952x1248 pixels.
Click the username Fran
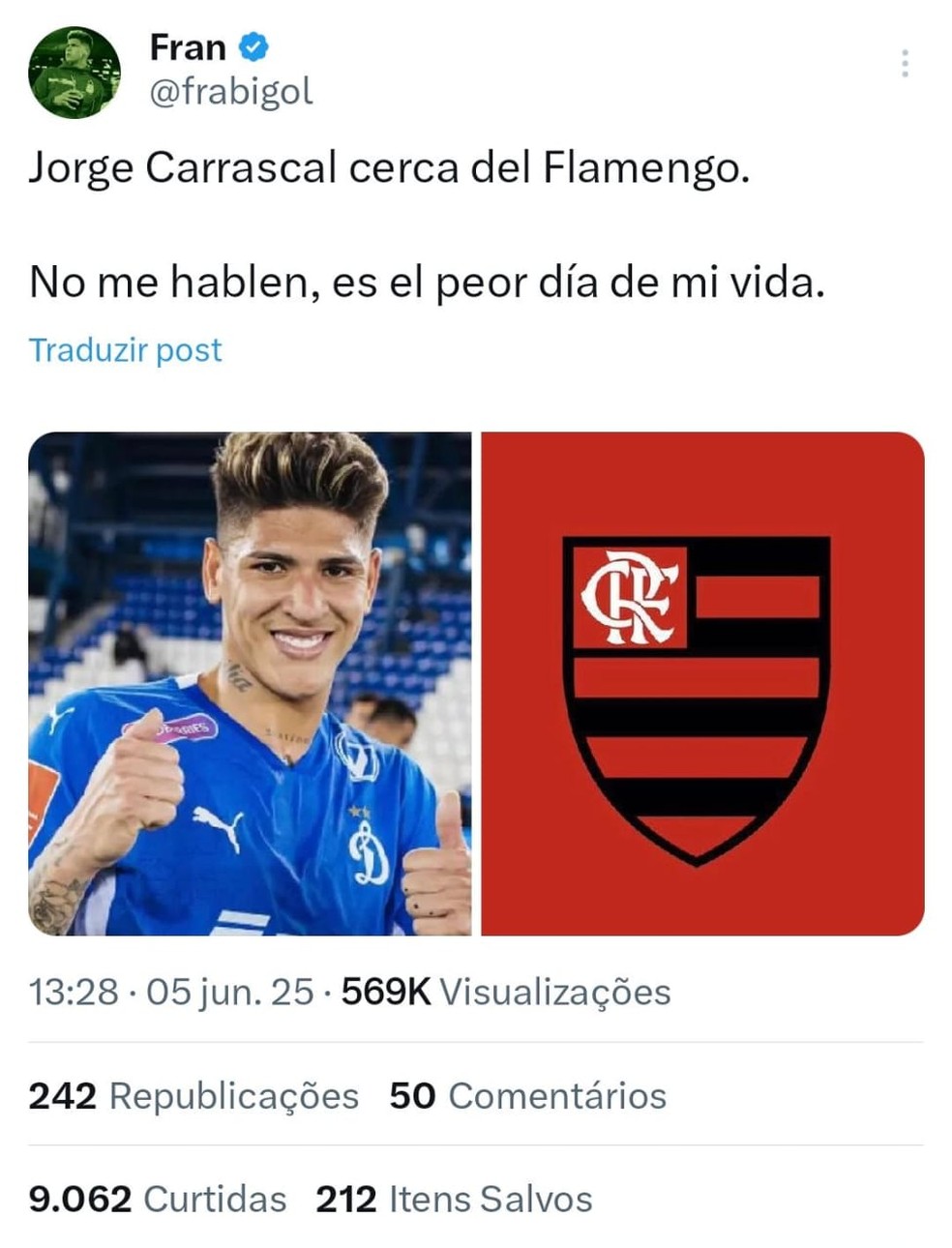(188, 46)
